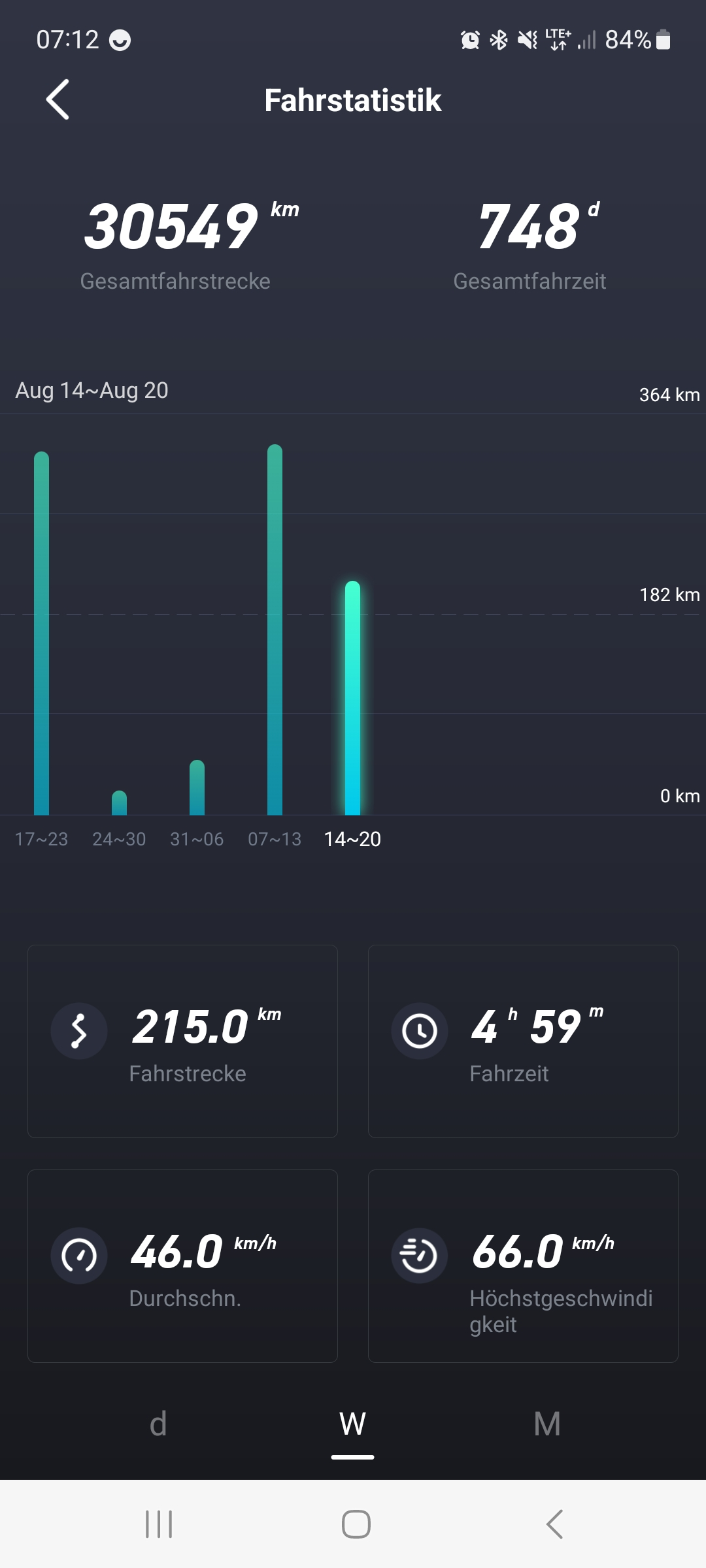Open system recent apps
Screen dimensions: 706x1568
(x=159, y=1524)
